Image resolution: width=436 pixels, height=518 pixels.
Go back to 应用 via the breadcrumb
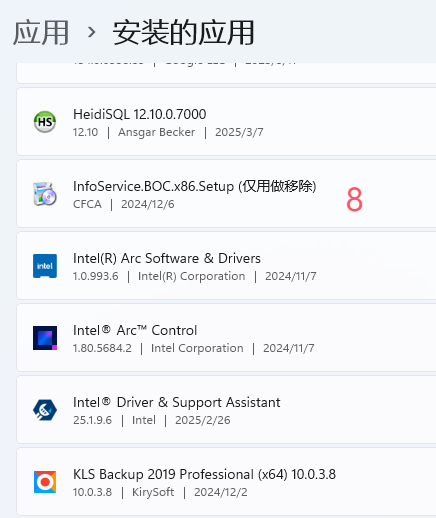[41, 32]
